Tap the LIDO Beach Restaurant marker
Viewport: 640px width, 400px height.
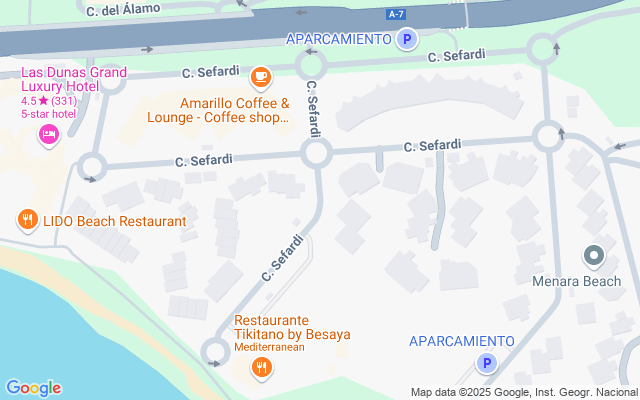click(x=28, y=220)
